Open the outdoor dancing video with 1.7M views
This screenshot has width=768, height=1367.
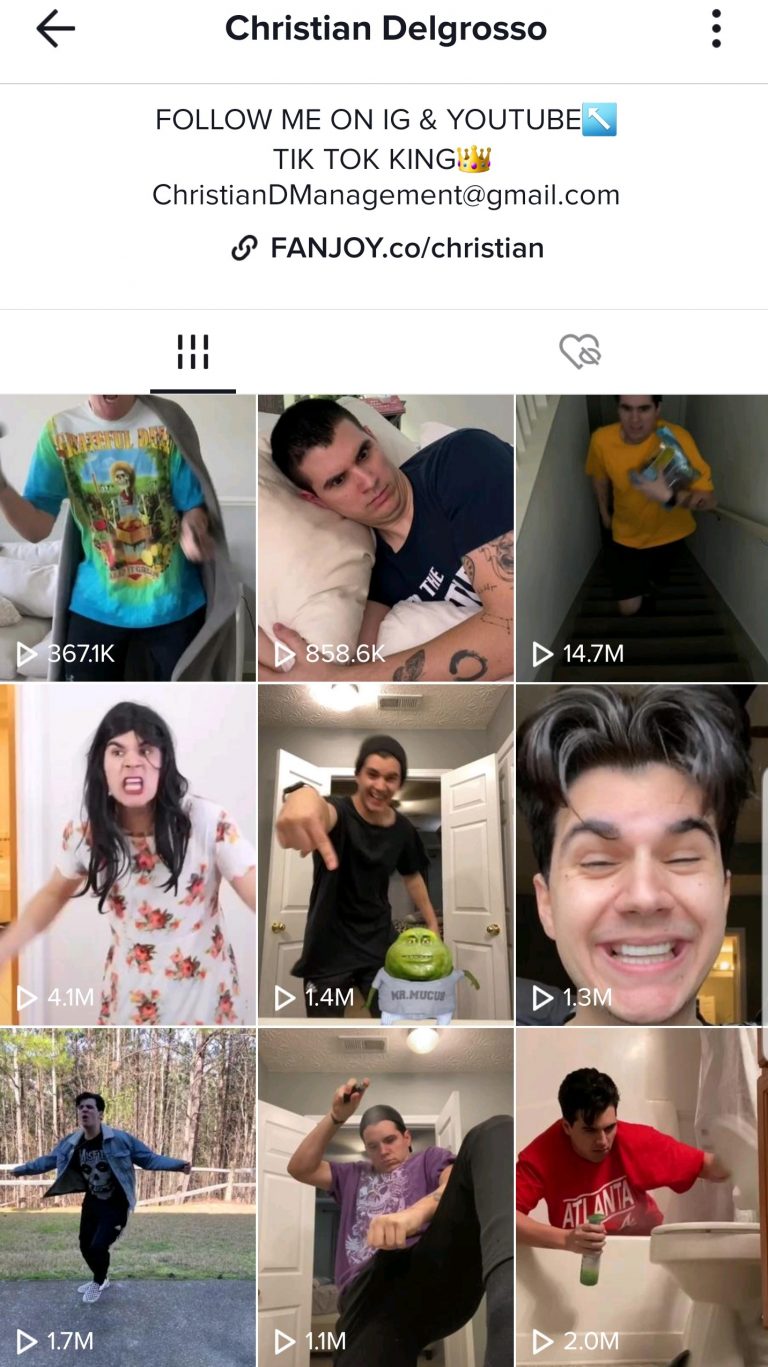click(128, 1197)
